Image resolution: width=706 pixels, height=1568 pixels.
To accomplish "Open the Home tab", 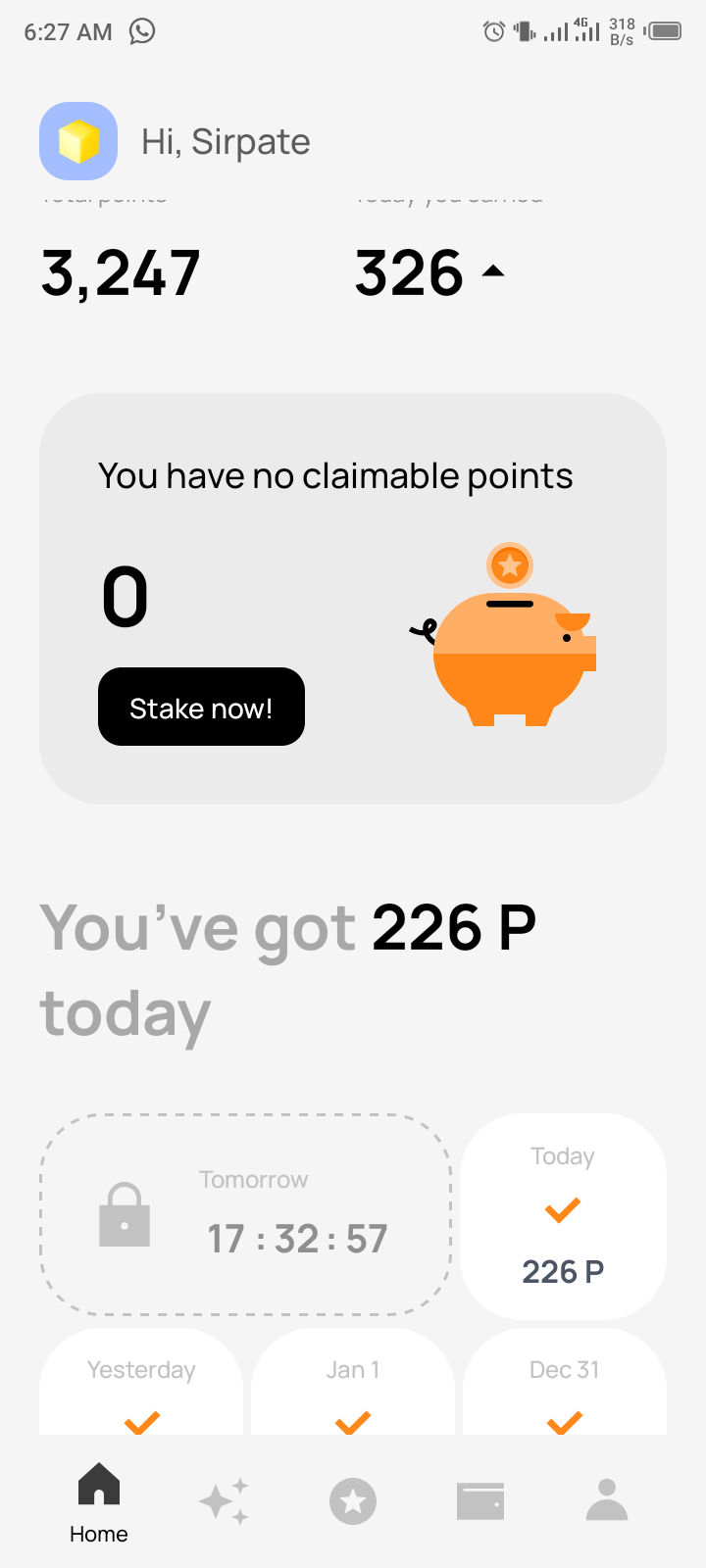I will 98,1502.
